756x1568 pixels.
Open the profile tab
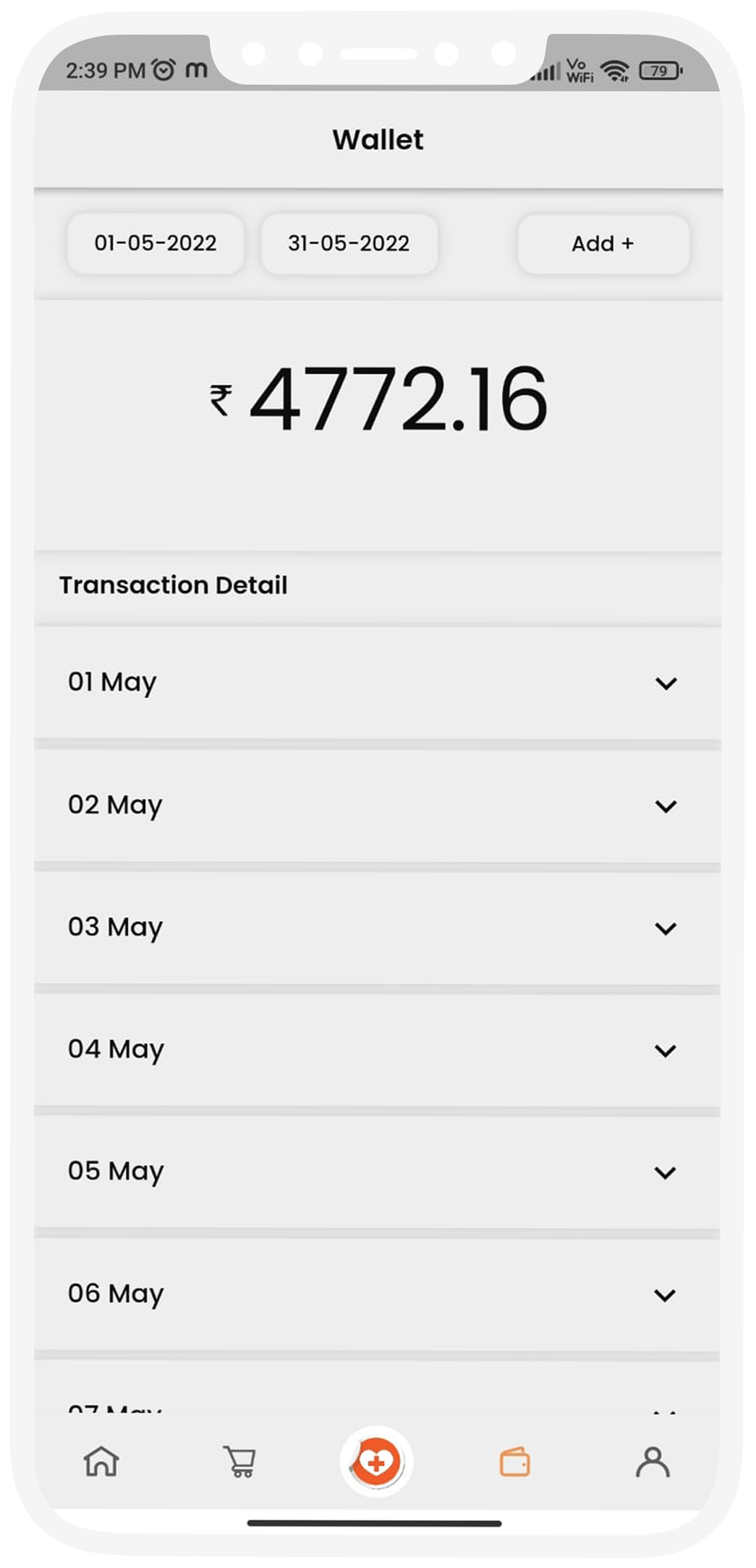click(653, 1461)
